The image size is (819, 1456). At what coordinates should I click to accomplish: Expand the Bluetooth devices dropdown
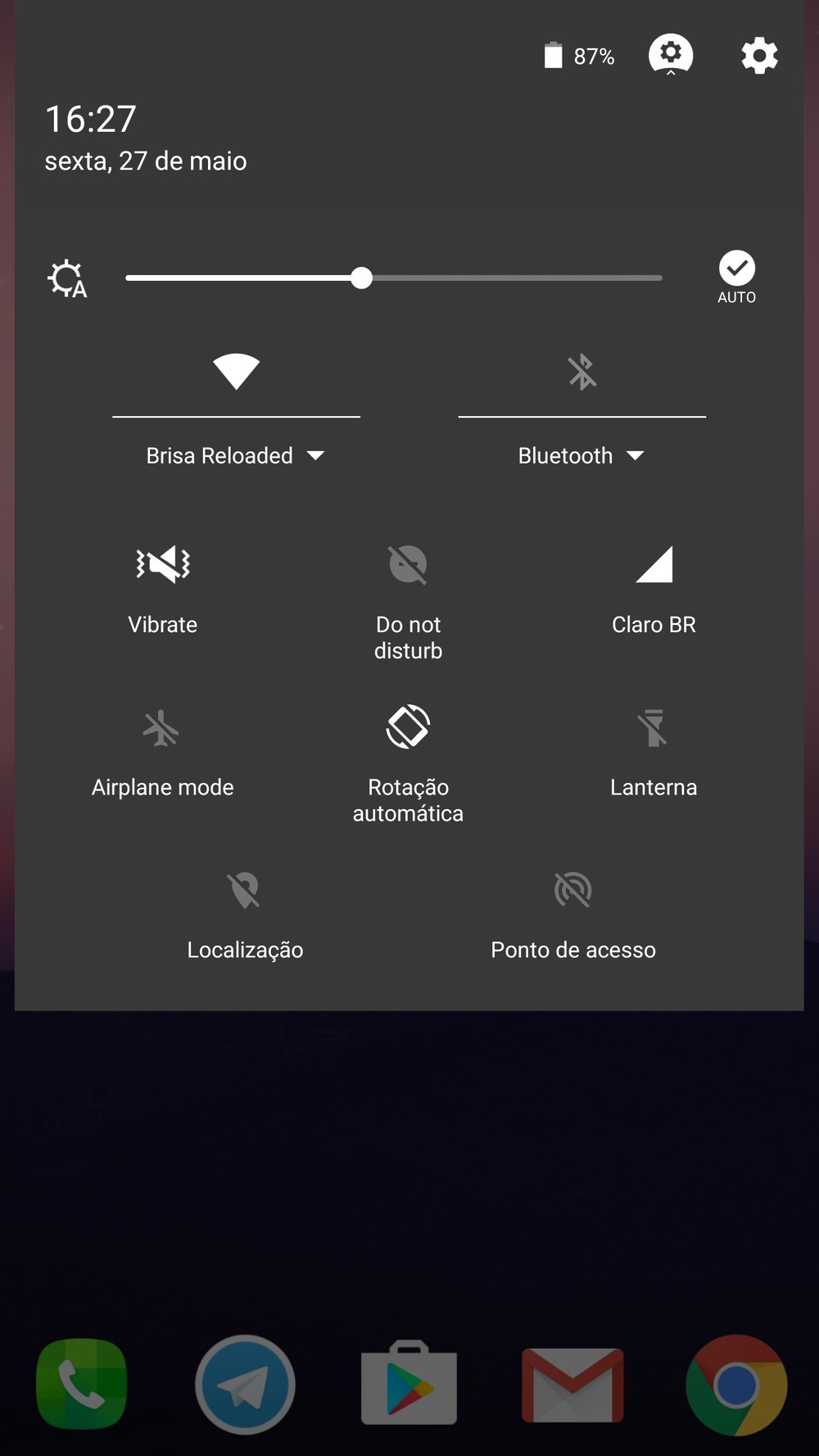[x=581, y=455]
